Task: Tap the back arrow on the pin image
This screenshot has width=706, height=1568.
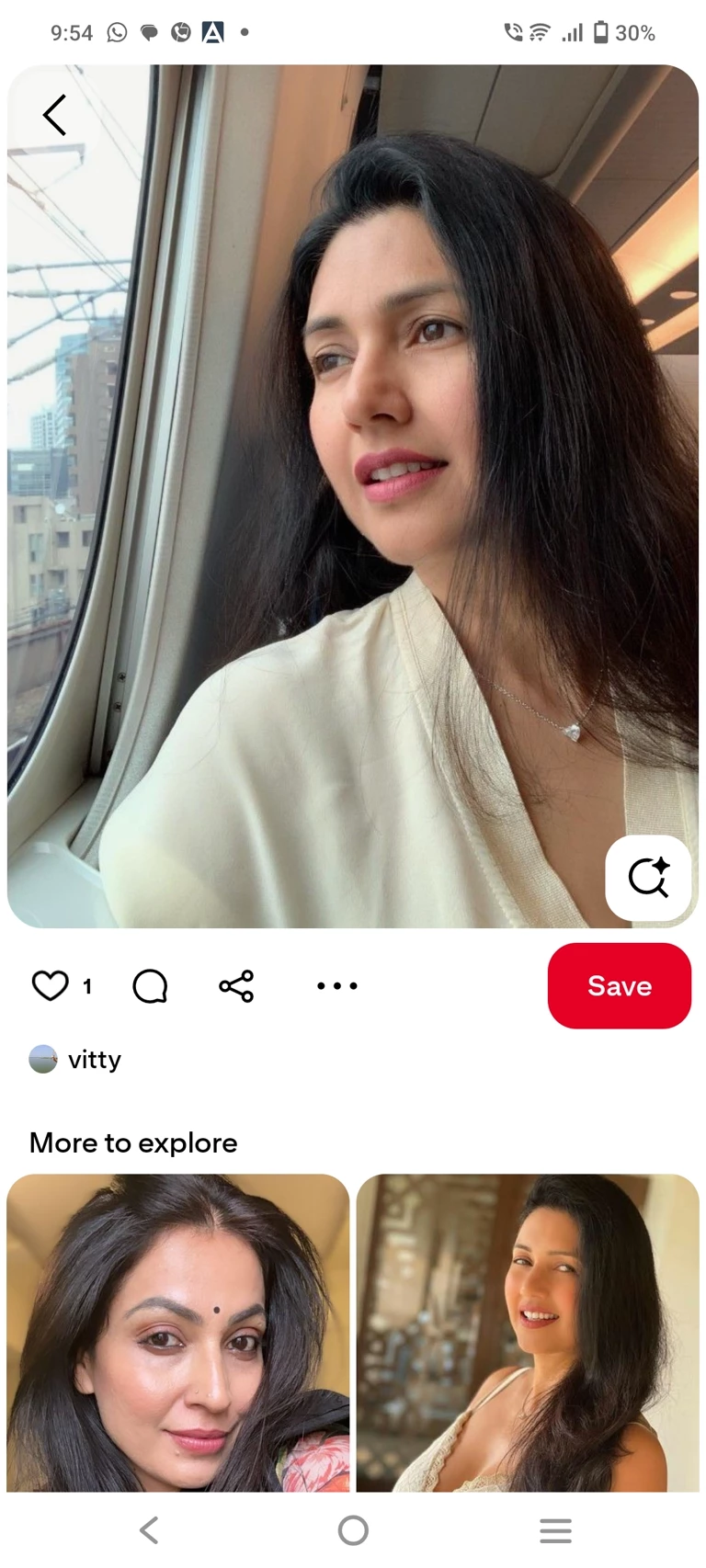Action: coord(55,115)
